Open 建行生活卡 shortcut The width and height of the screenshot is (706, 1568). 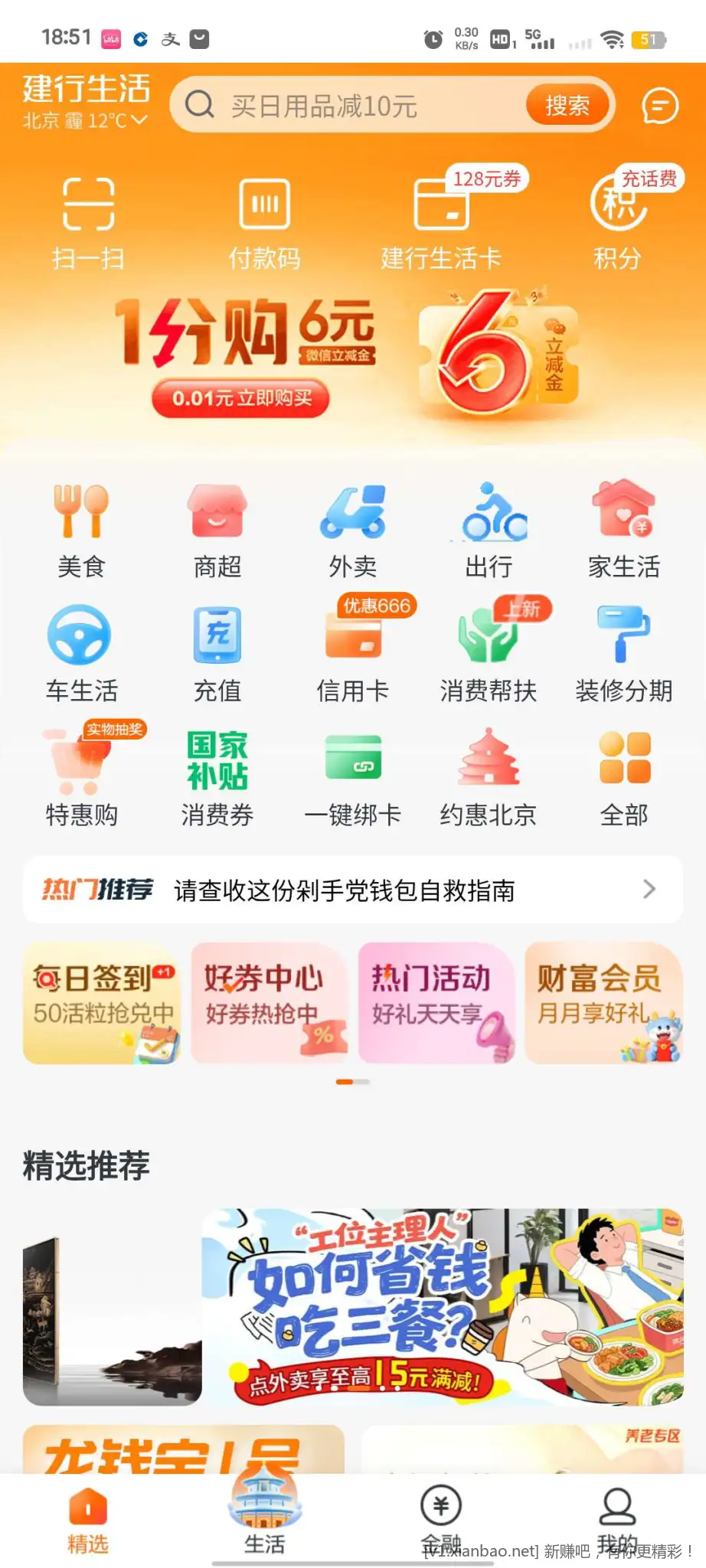(x=441, y=223)
